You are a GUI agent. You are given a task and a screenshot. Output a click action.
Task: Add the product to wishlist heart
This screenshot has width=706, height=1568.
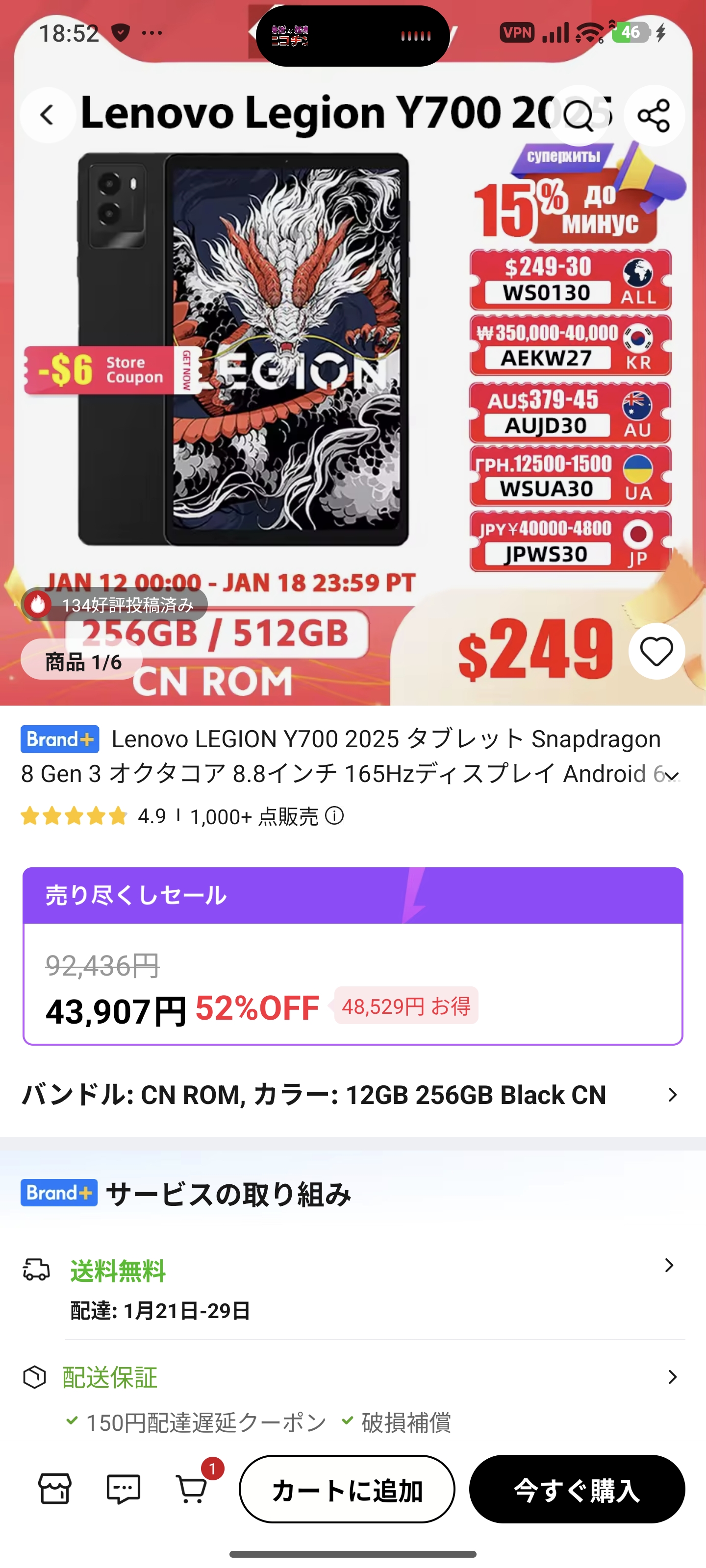coord(656,651)
